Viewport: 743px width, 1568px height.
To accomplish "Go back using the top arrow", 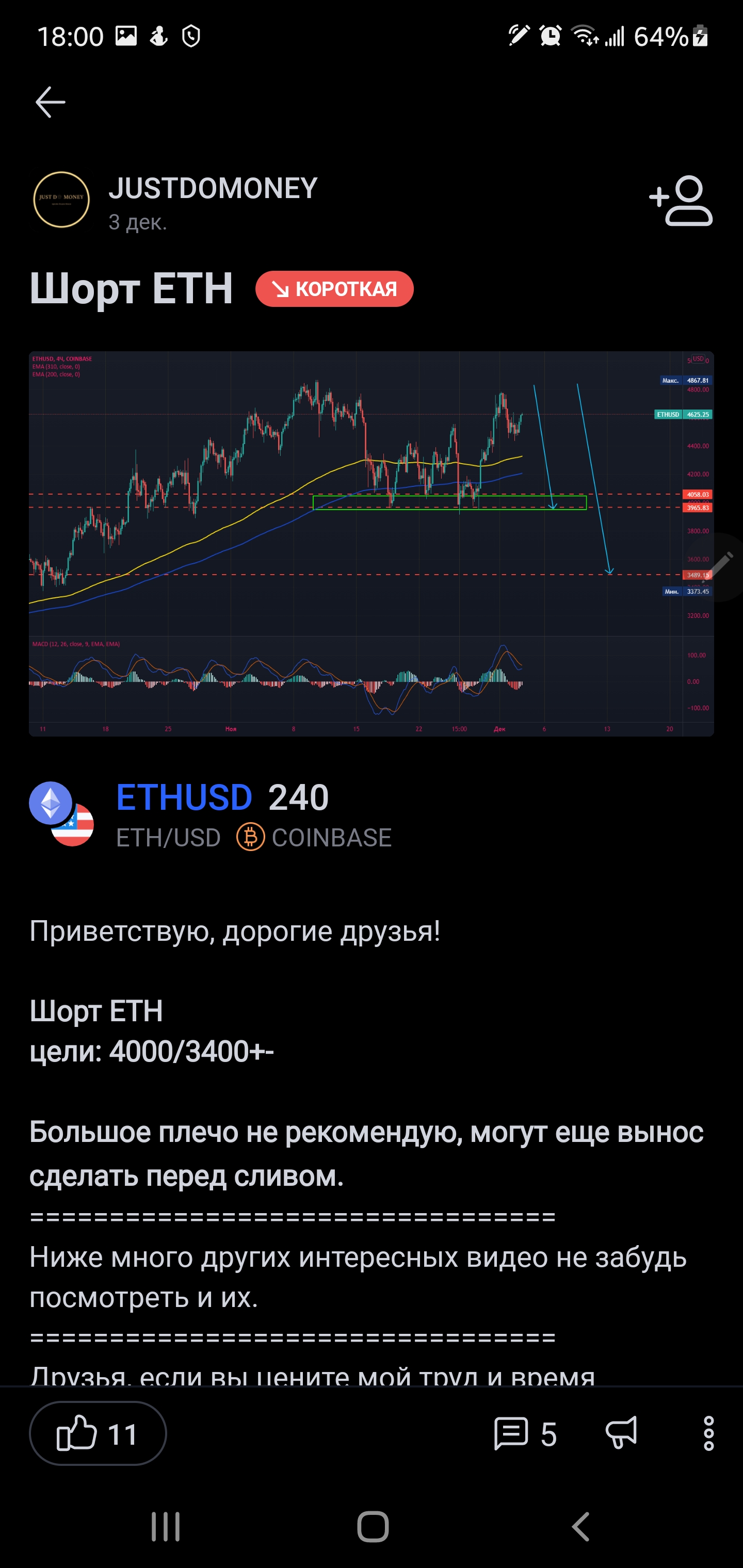I will (50, 102).
